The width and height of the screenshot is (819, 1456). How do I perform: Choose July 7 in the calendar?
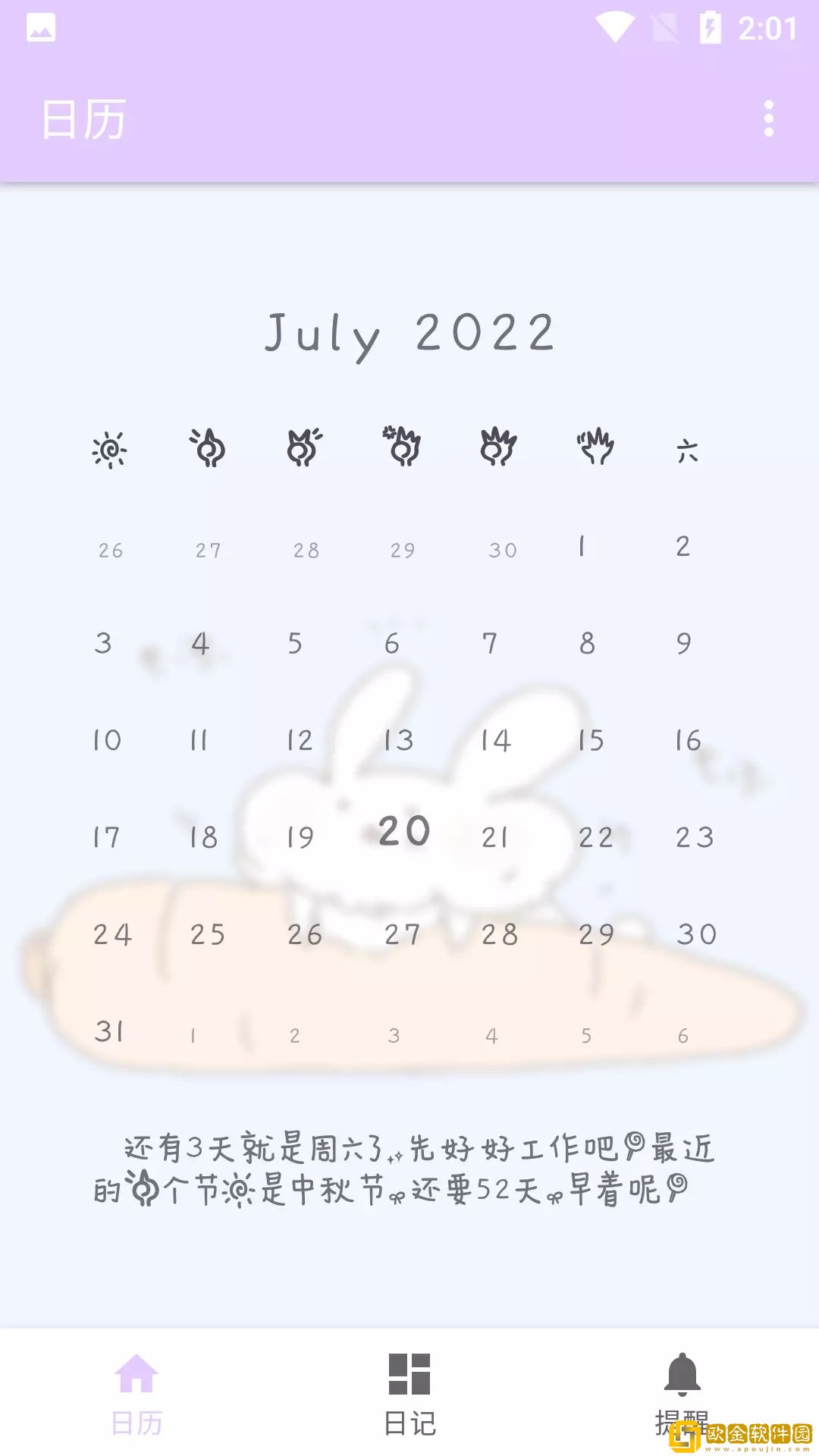490,644
